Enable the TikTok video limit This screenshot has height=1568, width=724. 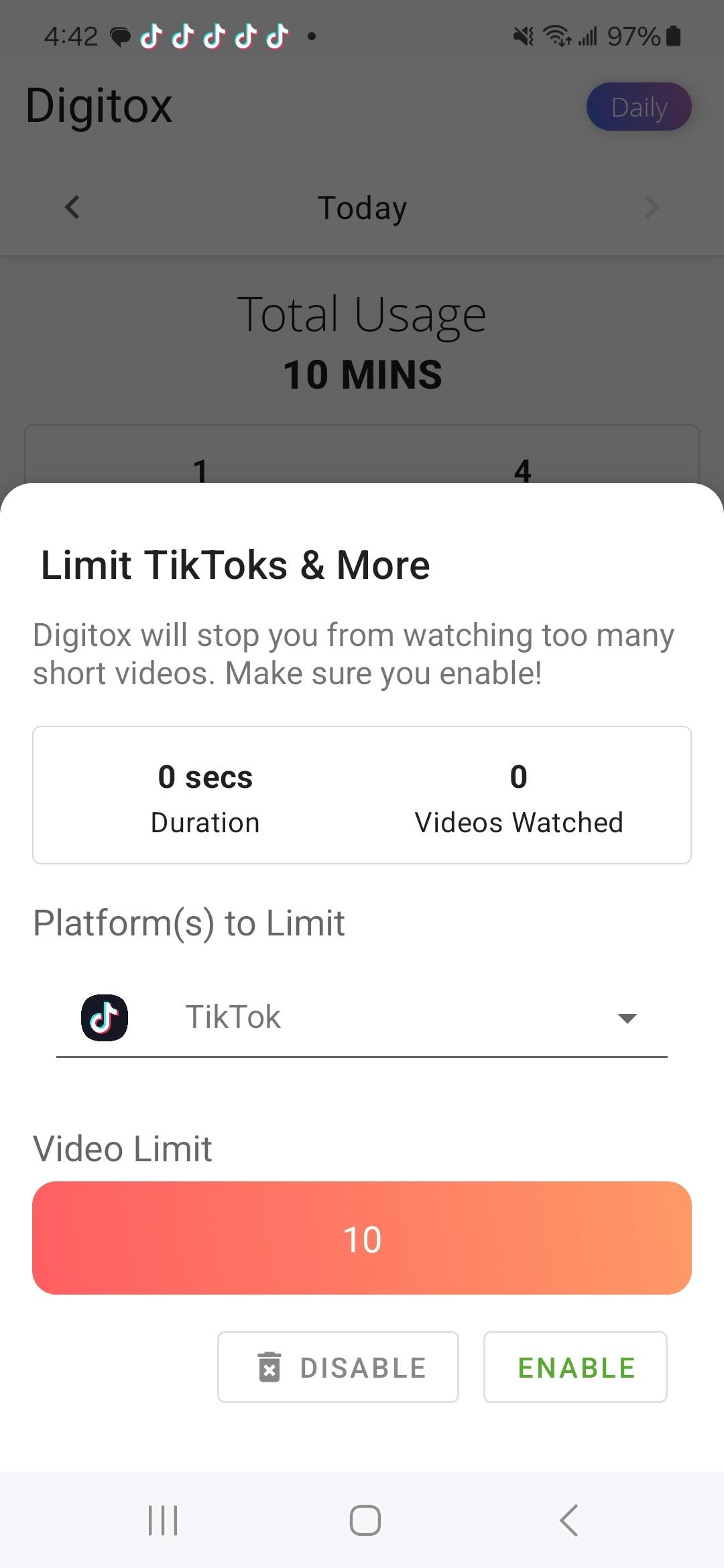(x=575, y=1367)
